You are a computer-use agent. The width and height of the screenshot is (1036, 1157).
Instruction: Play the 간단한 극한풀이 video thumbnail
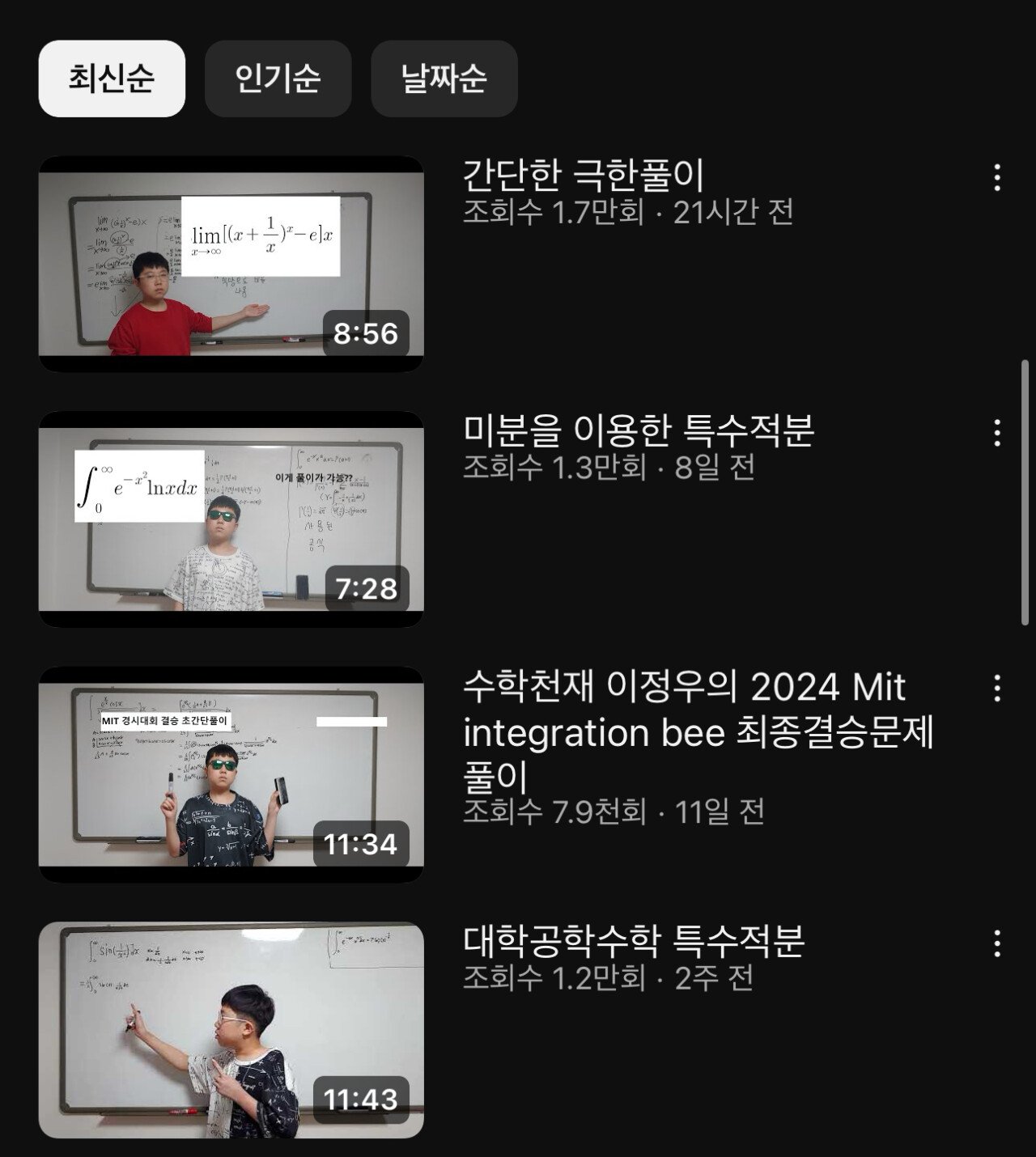point(231,264)
